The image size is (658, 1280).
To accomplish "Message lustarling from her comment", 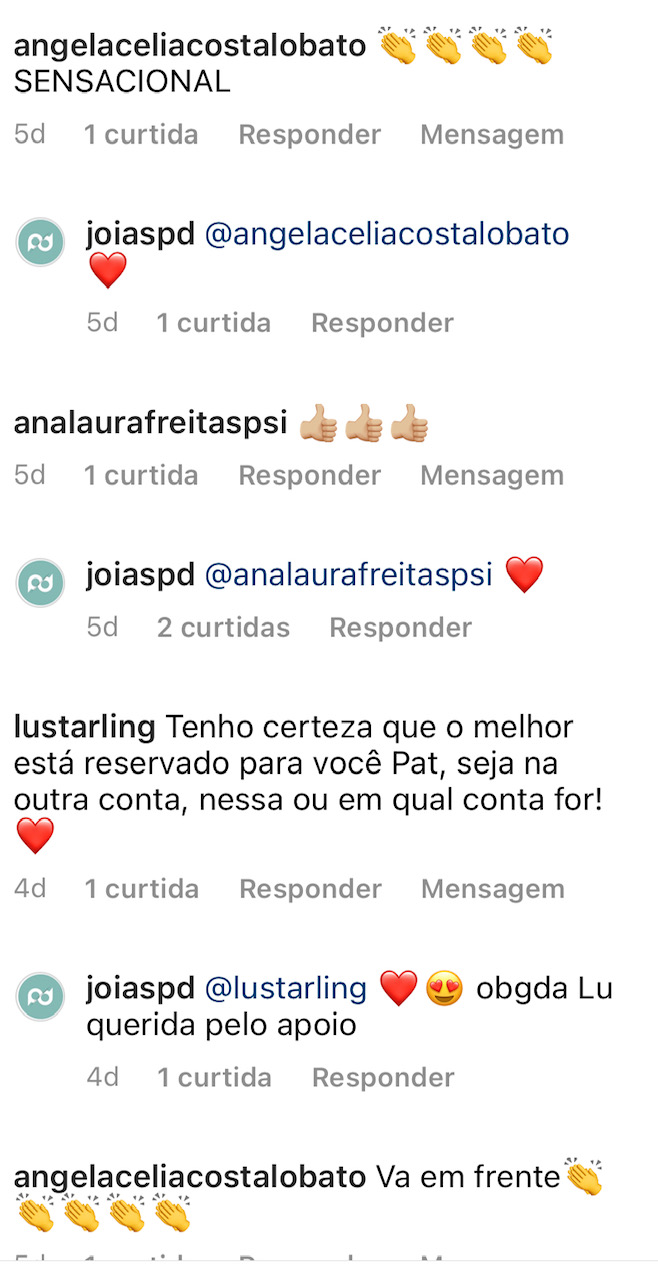I will point(492,889).
